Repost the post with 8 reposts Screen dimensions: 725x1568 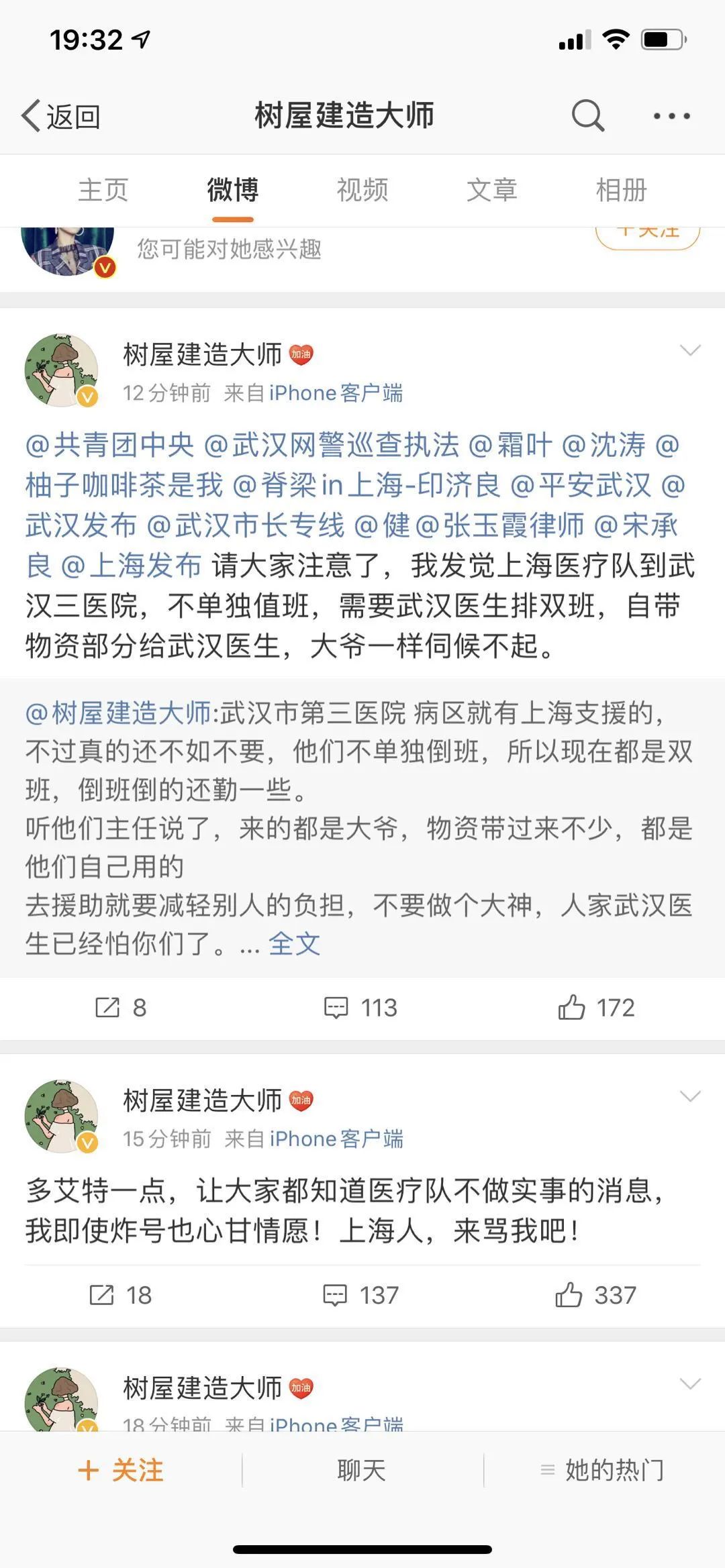point(121,1008)
